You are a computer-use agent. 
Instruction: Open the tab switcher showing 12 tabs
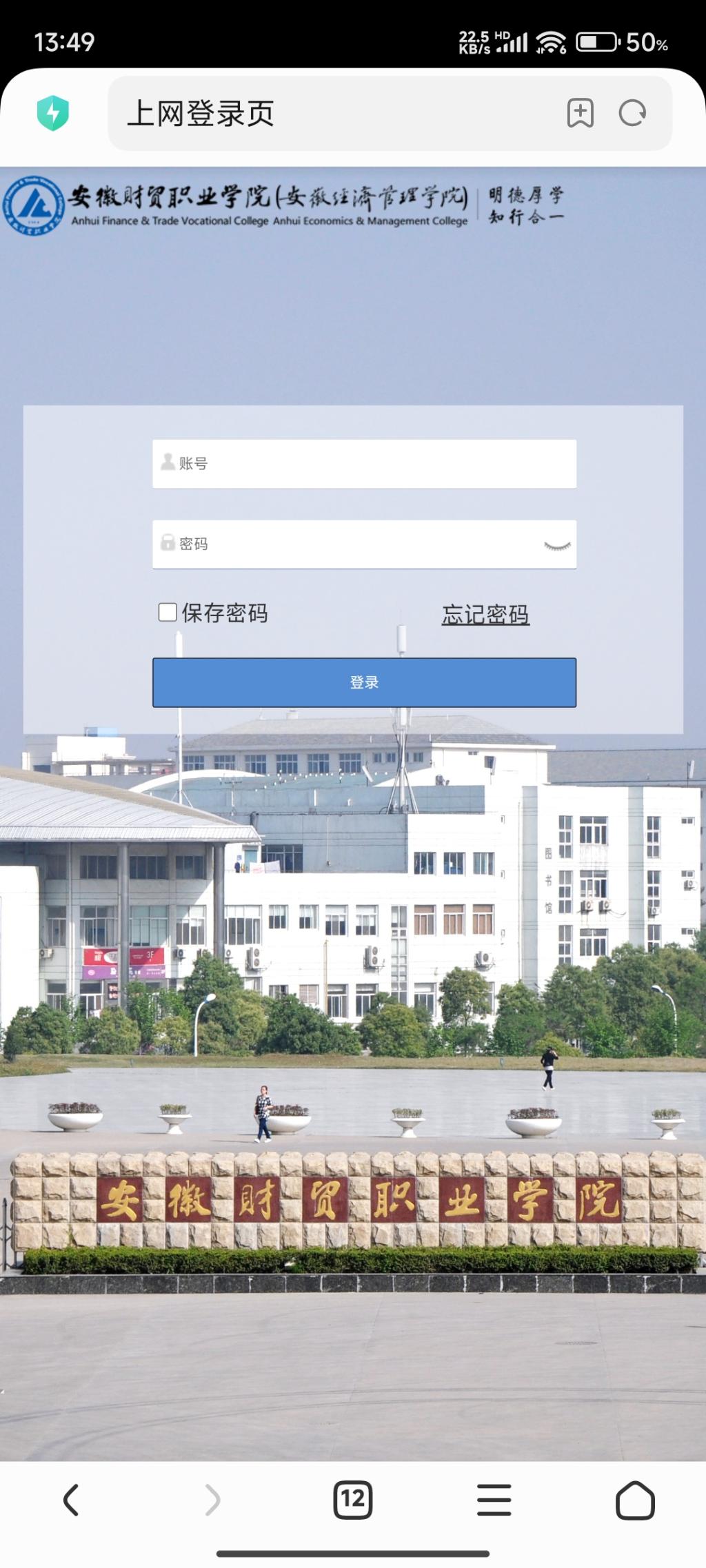pyautogui.click(x=352, y=1500)
